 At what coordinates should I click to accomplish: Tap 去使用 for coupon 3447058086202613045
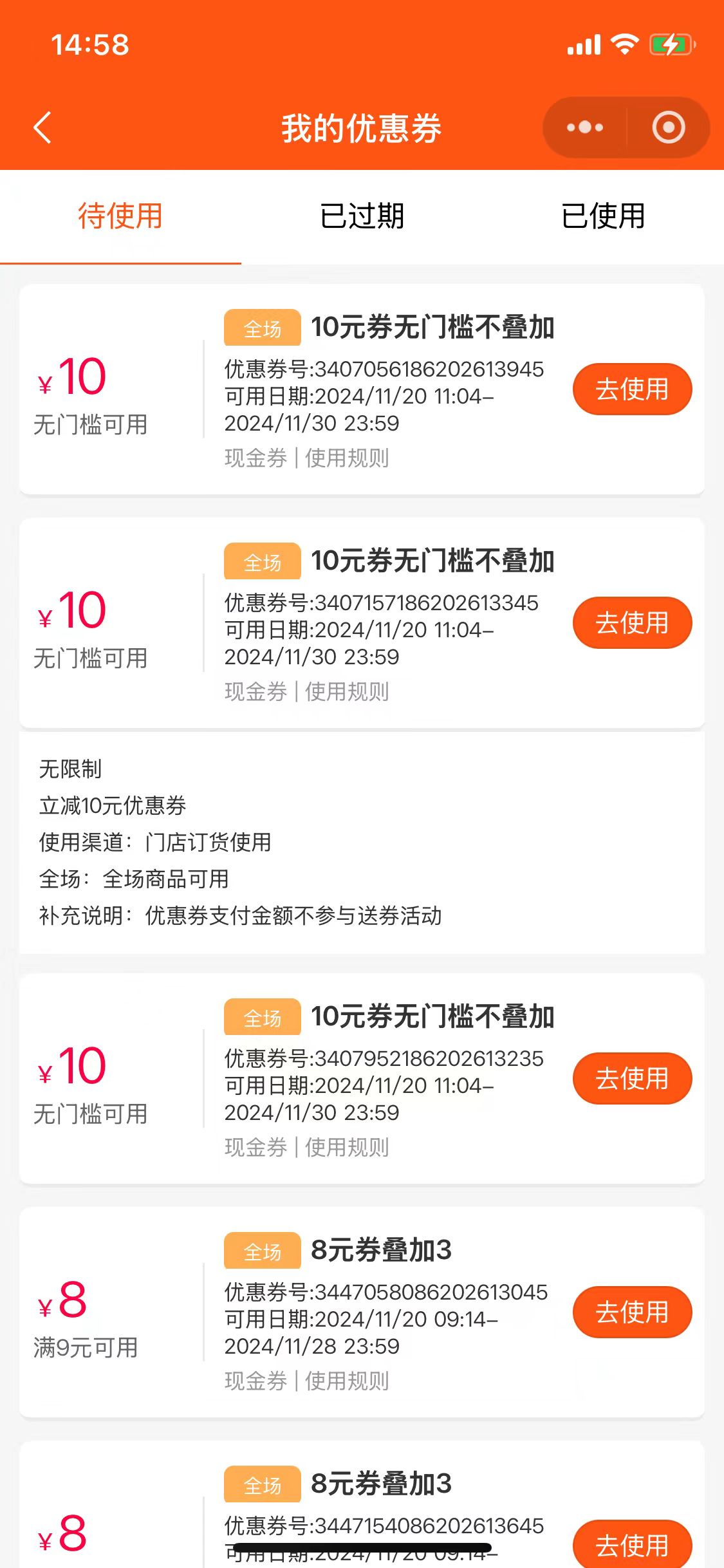pos(632,1312)
